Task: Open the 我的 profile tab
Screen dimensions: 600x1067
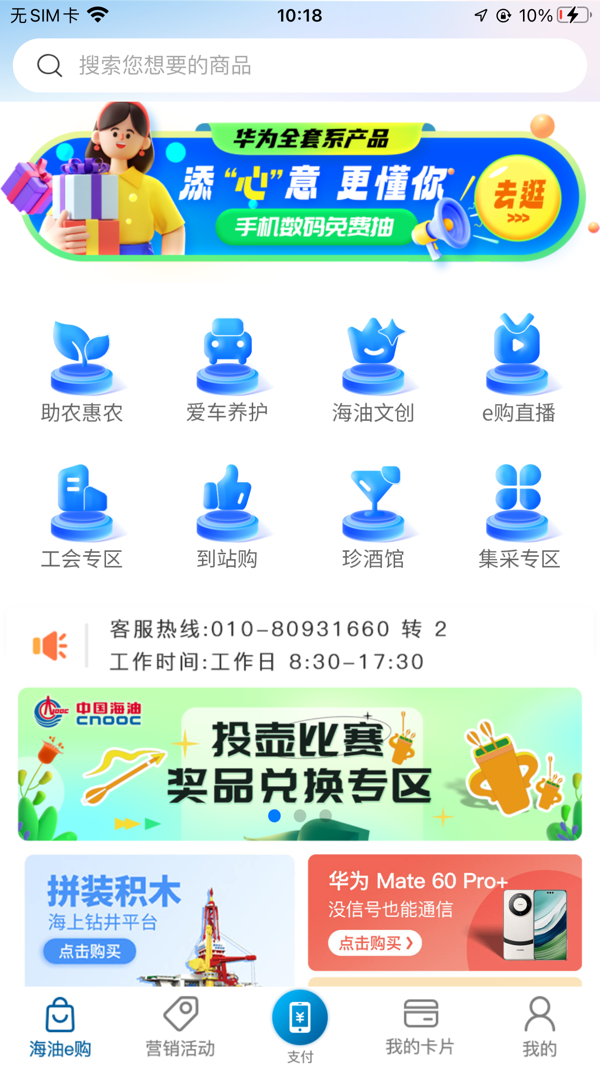Action: [x=539, y=1027]
